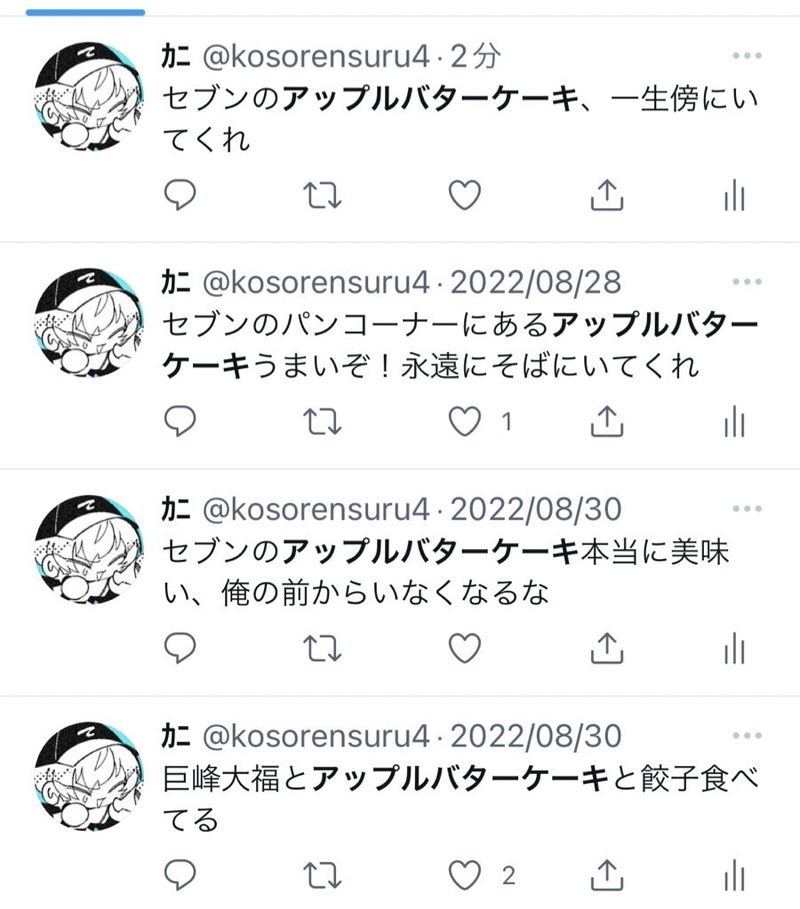The image size is (800, 909).
Task: Retweet the 本当に美味い tweet
Action: 321,649
